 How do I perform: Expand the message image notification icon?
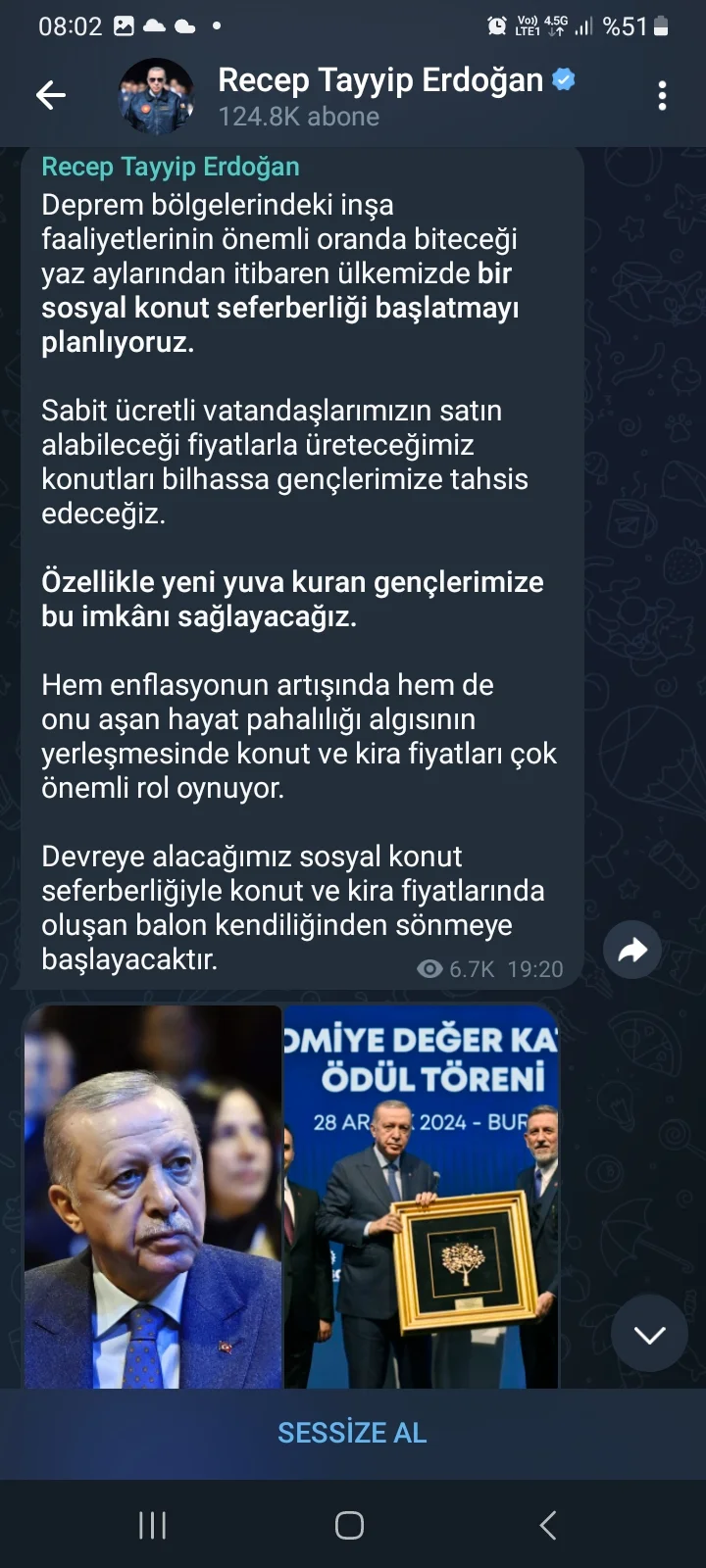(x=125, y=26)
